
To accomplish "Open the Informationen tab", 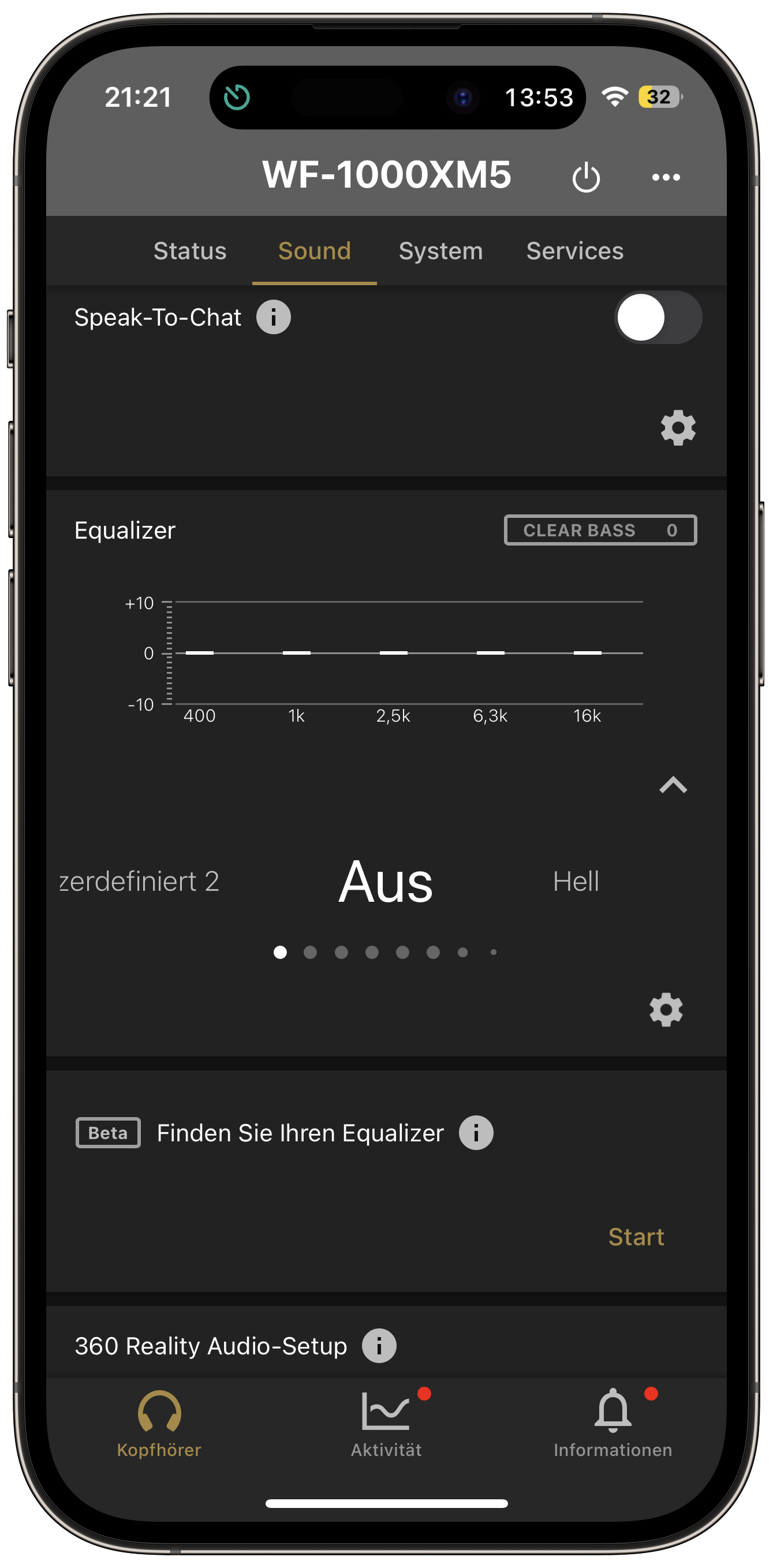I will click(x=613, y=1424).
